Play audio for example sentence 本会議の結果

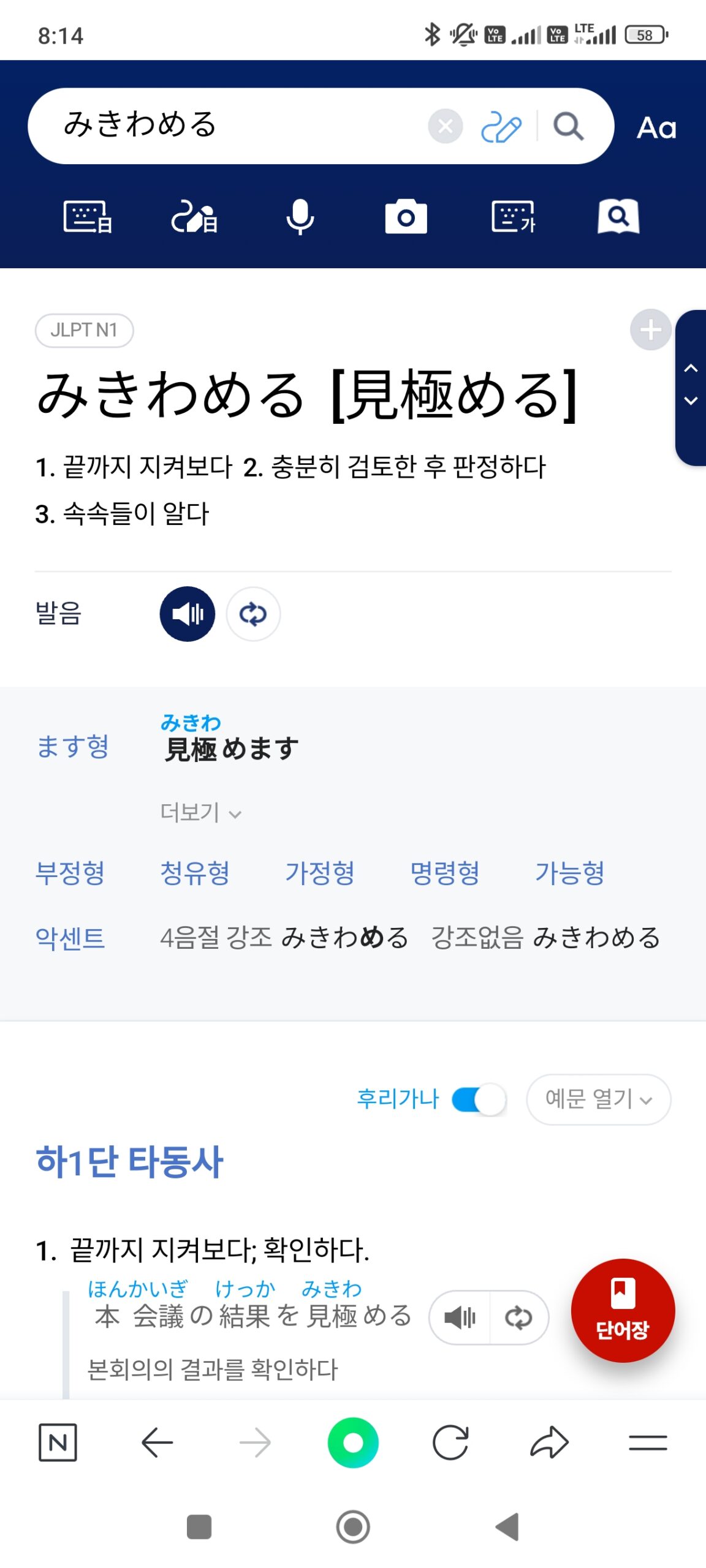tap(460, 1317)
